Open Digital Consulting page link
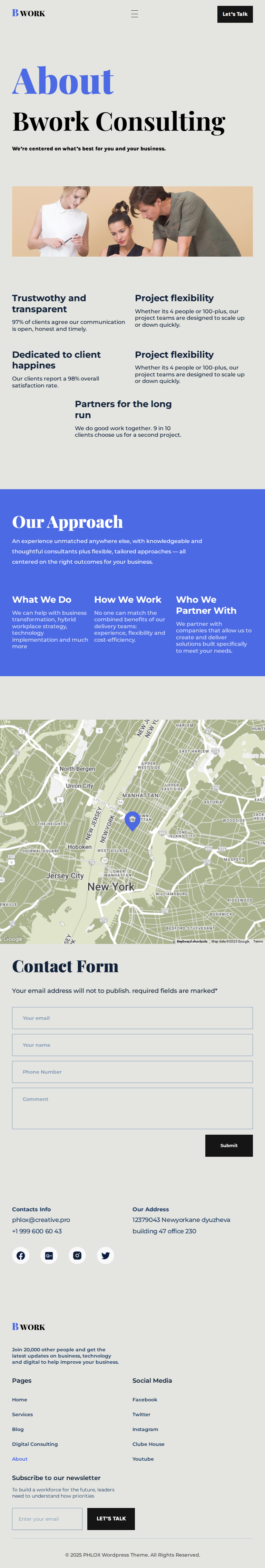265x1568 pixels. tap(35, 1444)
